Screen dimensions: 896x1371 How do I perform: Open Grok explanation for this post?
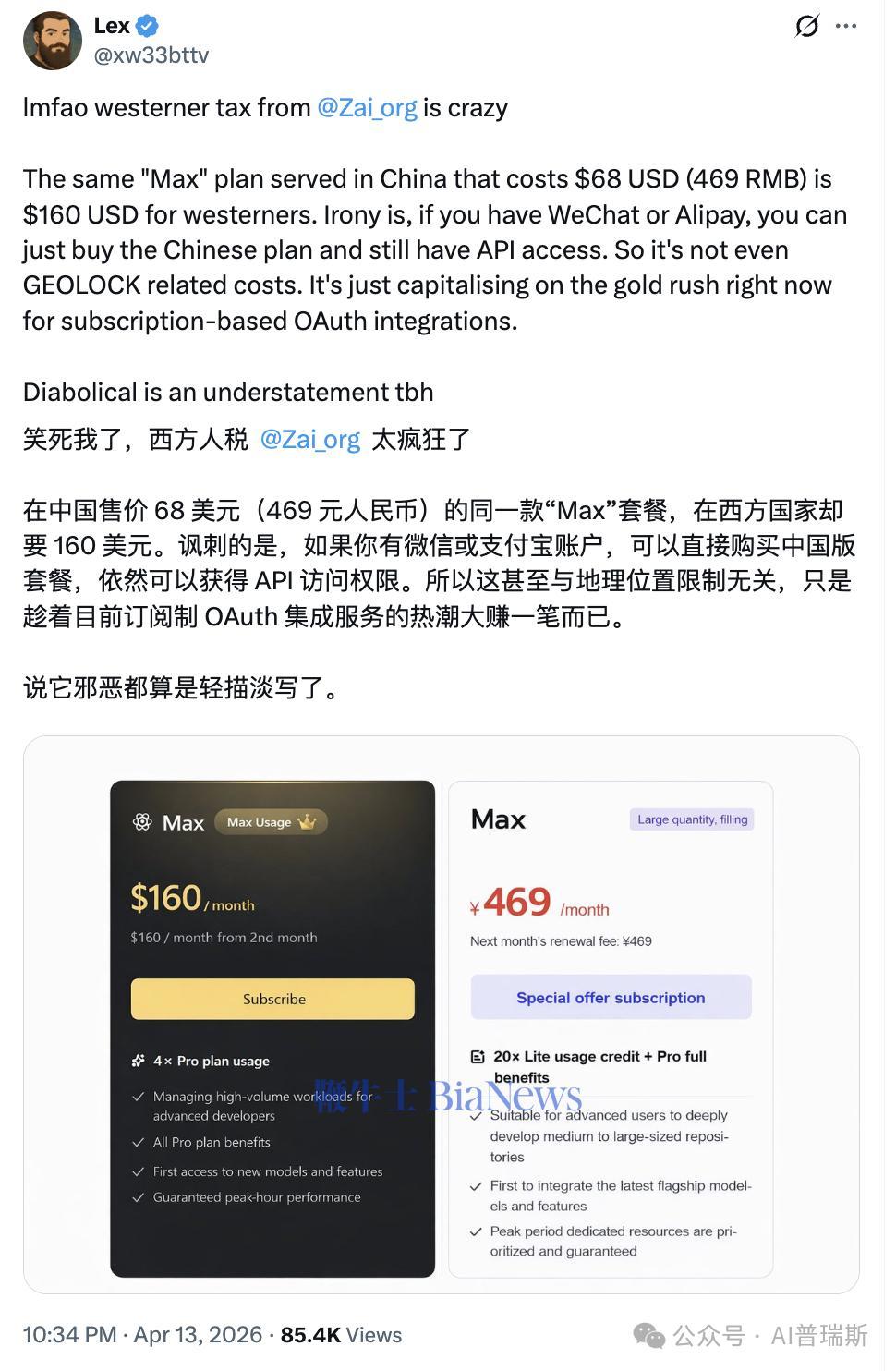point(807,27)
